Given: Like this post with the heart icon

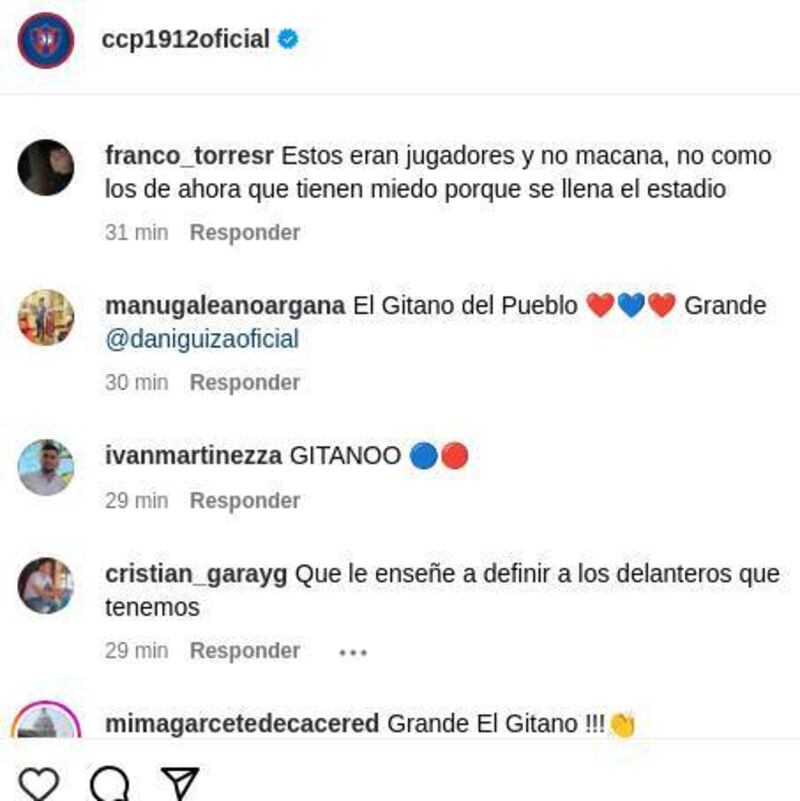Looking at the screenshot, I should [x=39, y=783].
